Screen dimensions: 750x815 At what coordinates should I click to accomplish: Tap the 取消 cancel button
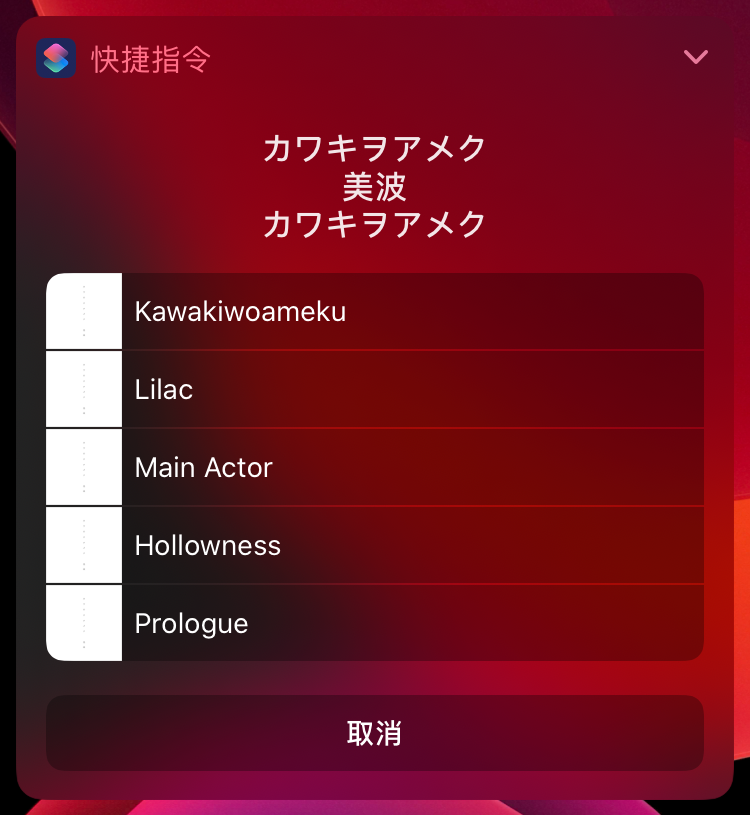374,733
